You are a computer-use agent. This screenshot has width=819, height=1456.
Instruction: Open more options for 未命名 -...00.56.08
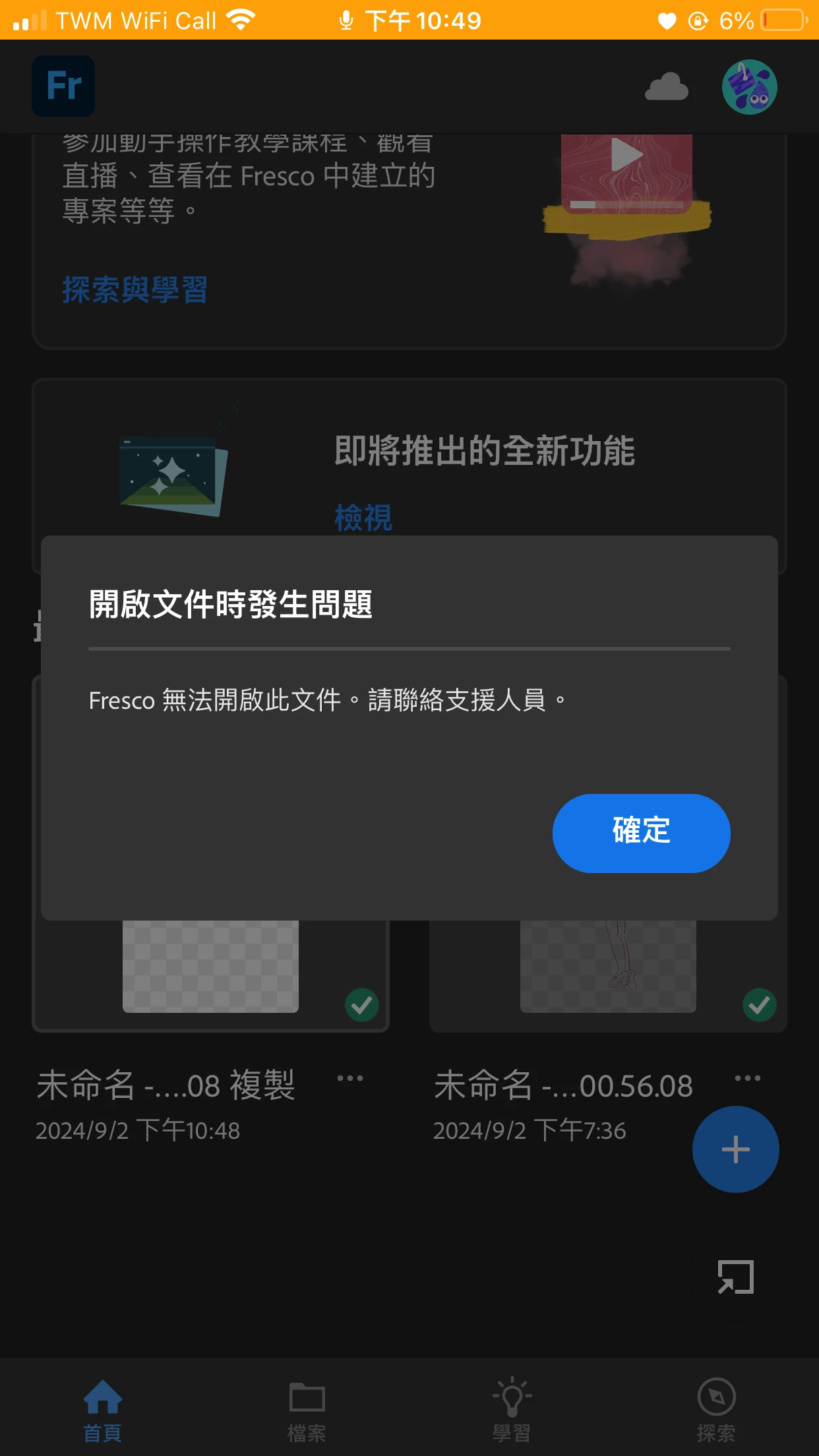tap(748, 1079)
